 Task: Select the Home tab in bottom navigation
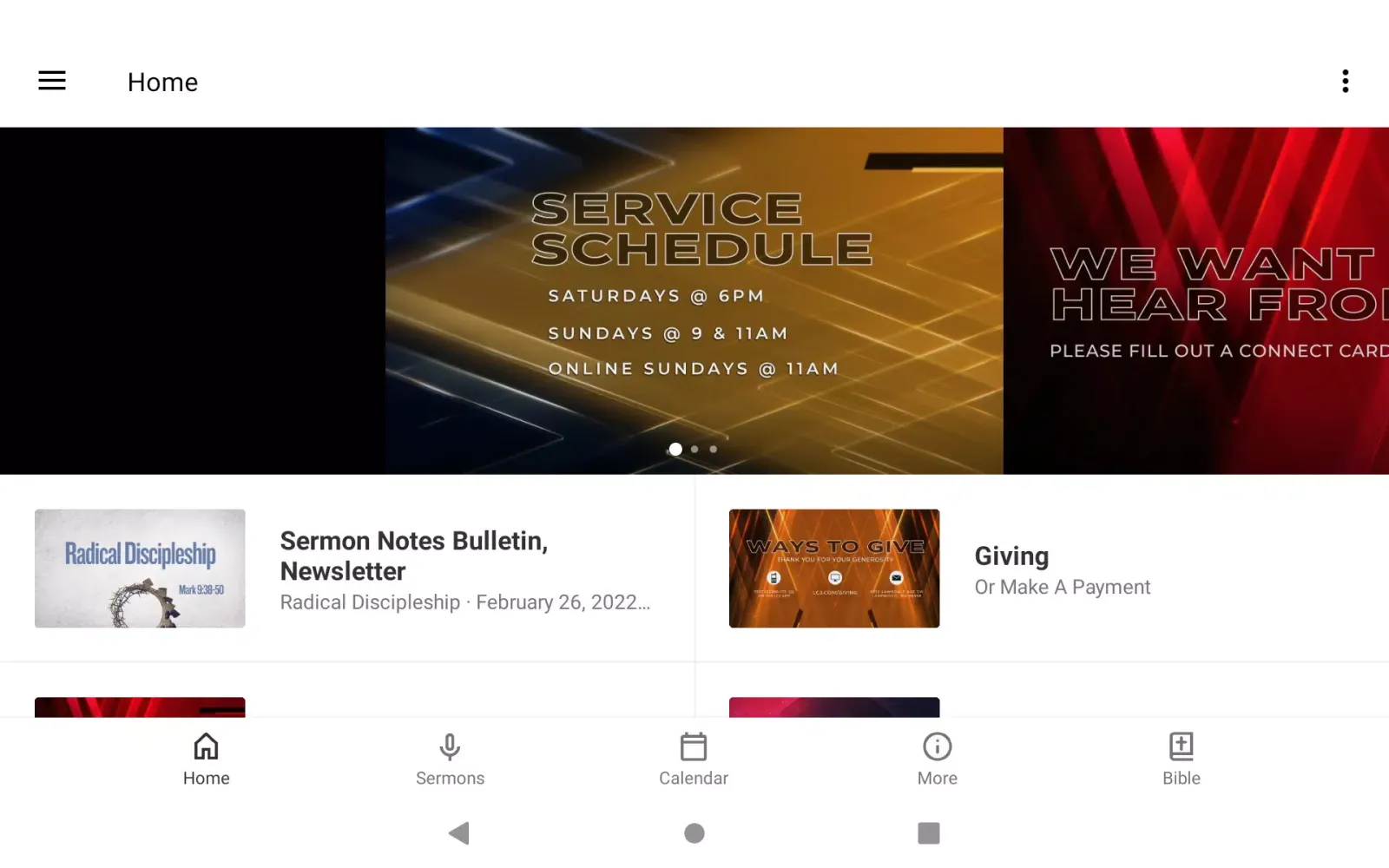[x=207, y=759]
